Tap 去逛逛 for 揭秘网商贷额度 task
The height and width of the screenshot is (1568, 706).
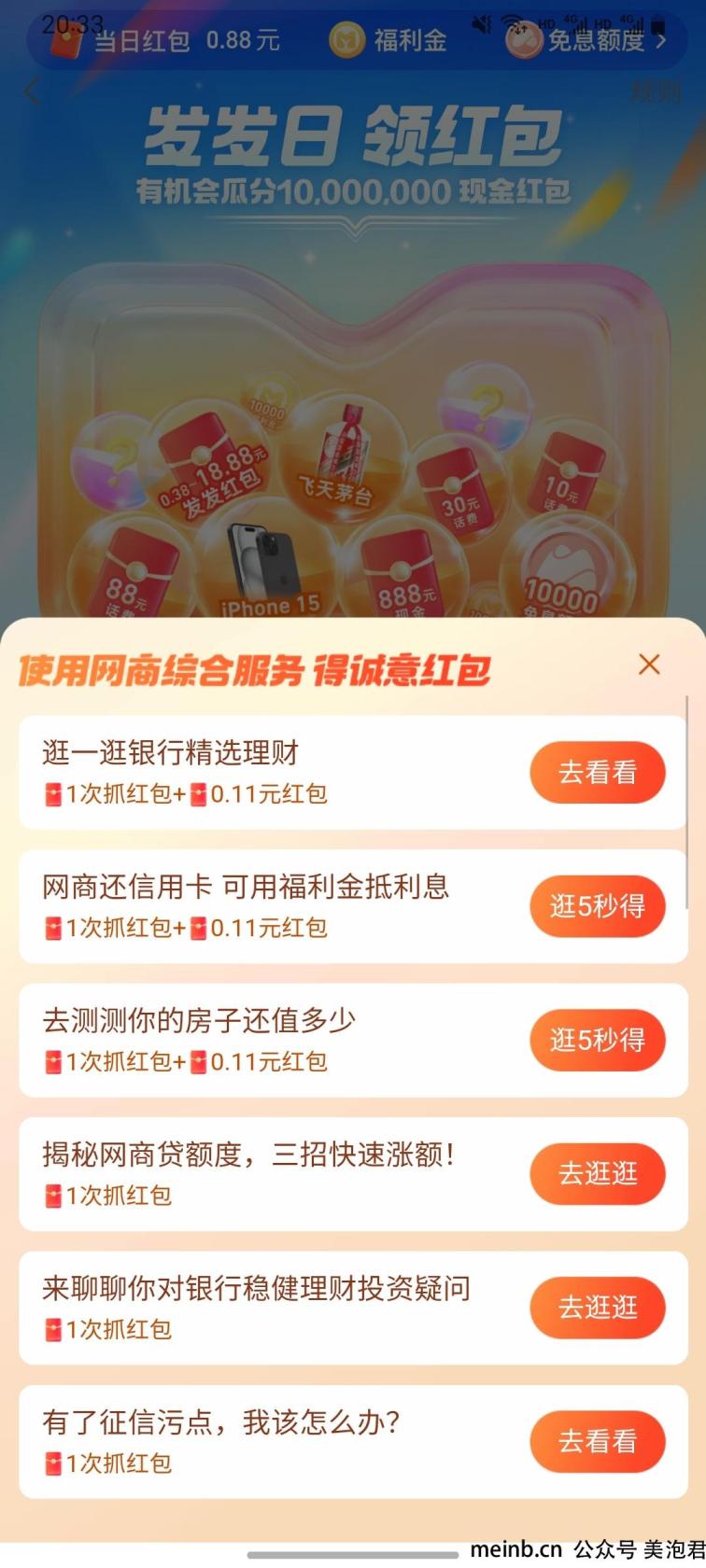(x=598, y=1173)
